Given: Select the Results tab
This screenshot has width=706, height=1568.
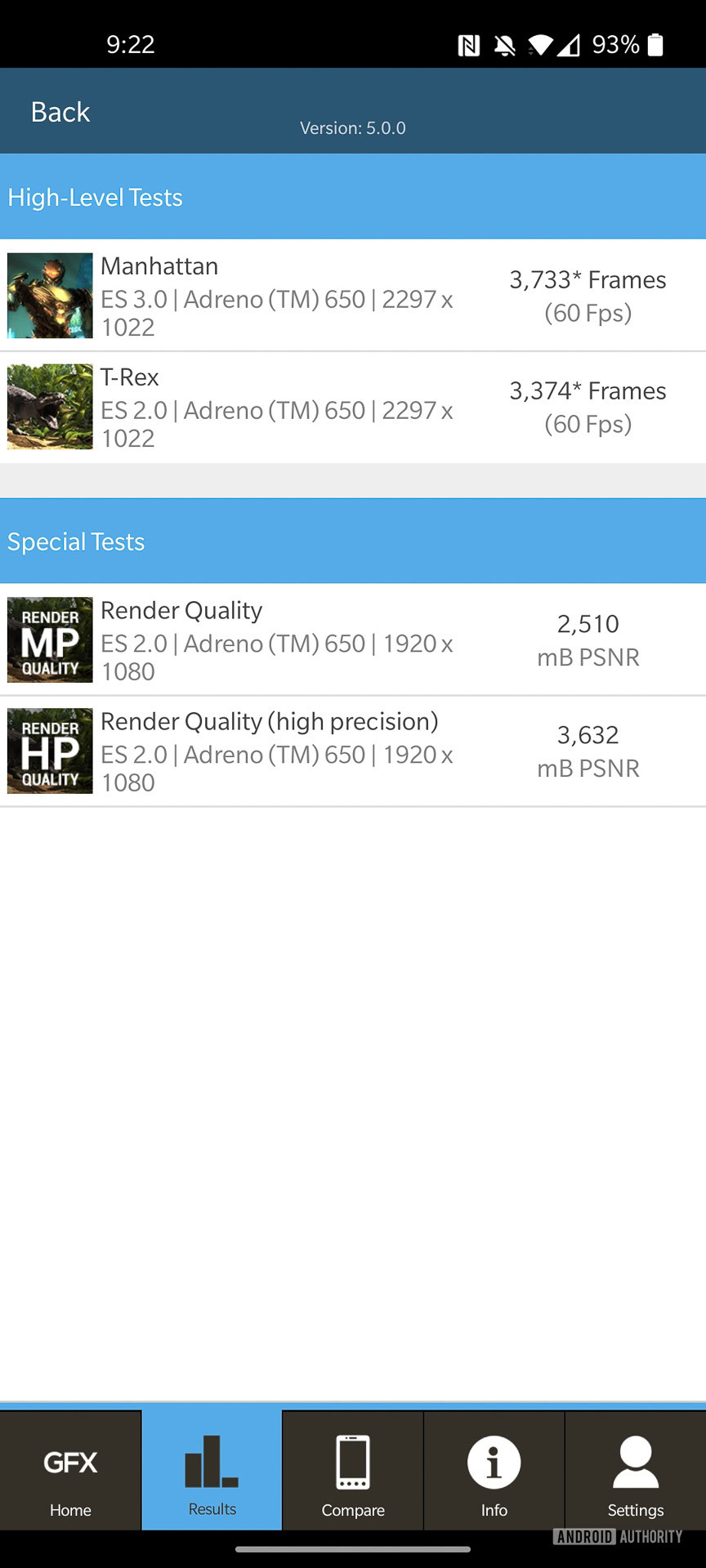Looking at the screenshot, I should click(x=212, y=1472).
